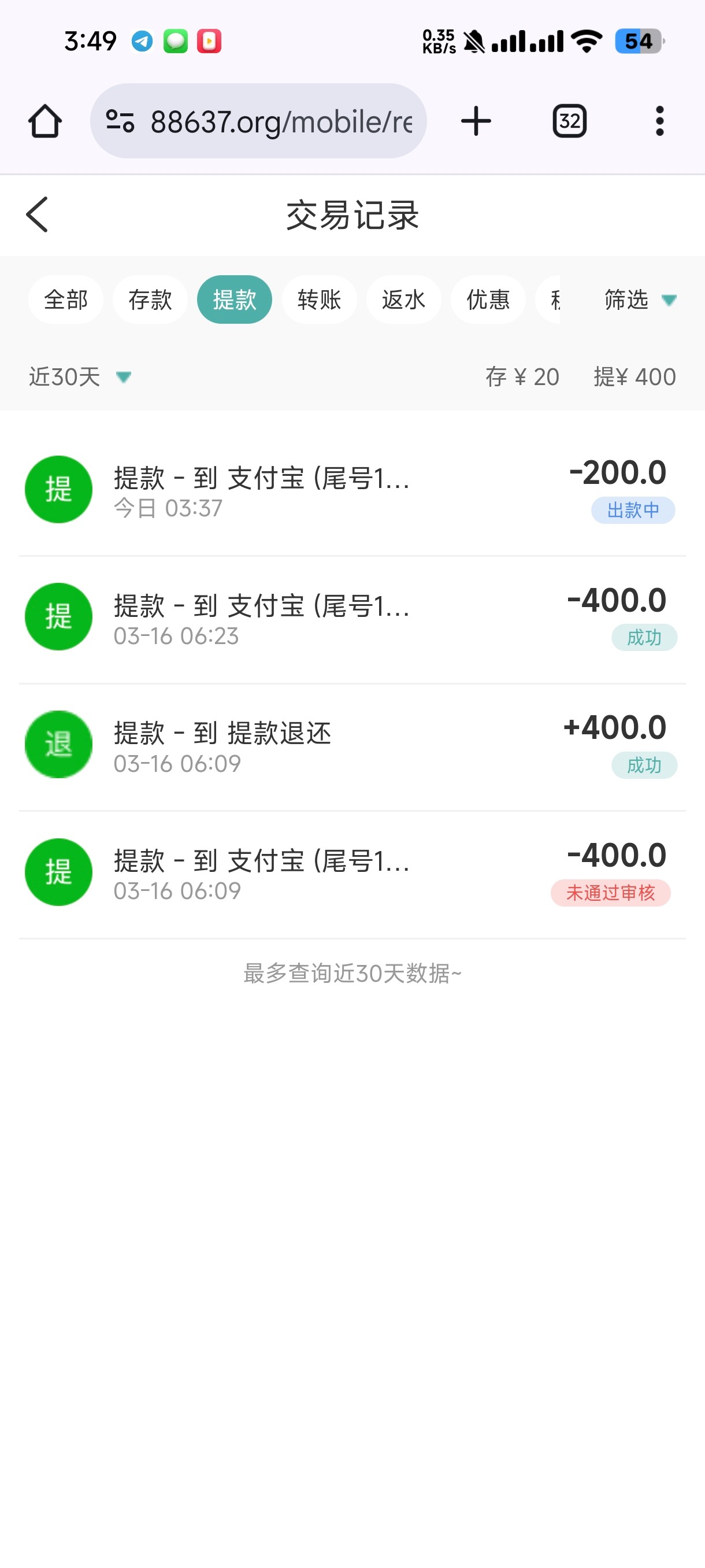Go back from the 交易记录 page
705x1568 pixels.
(x=38, y=215)
